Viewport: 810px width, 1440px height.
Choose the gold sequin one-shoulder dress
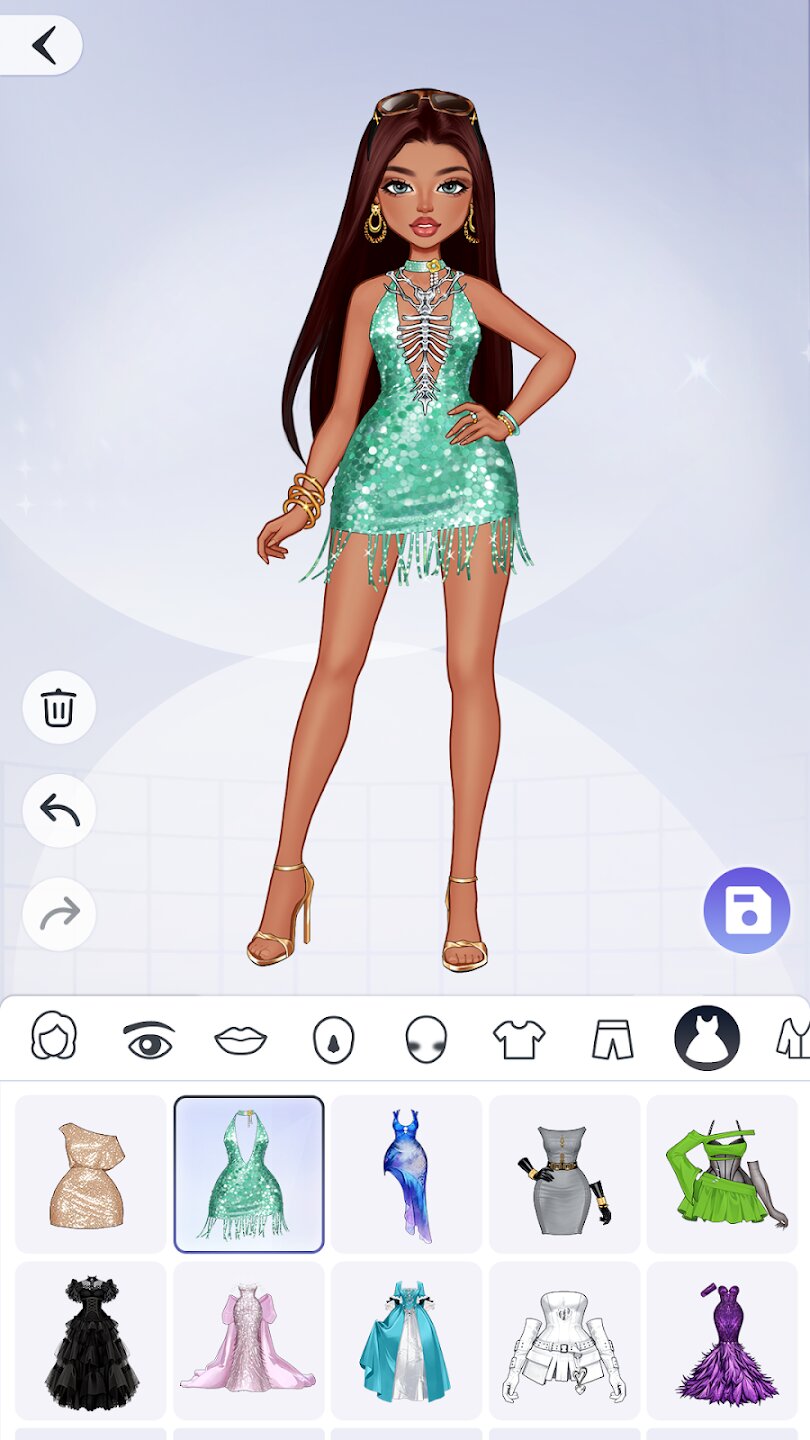point(91,1174)
